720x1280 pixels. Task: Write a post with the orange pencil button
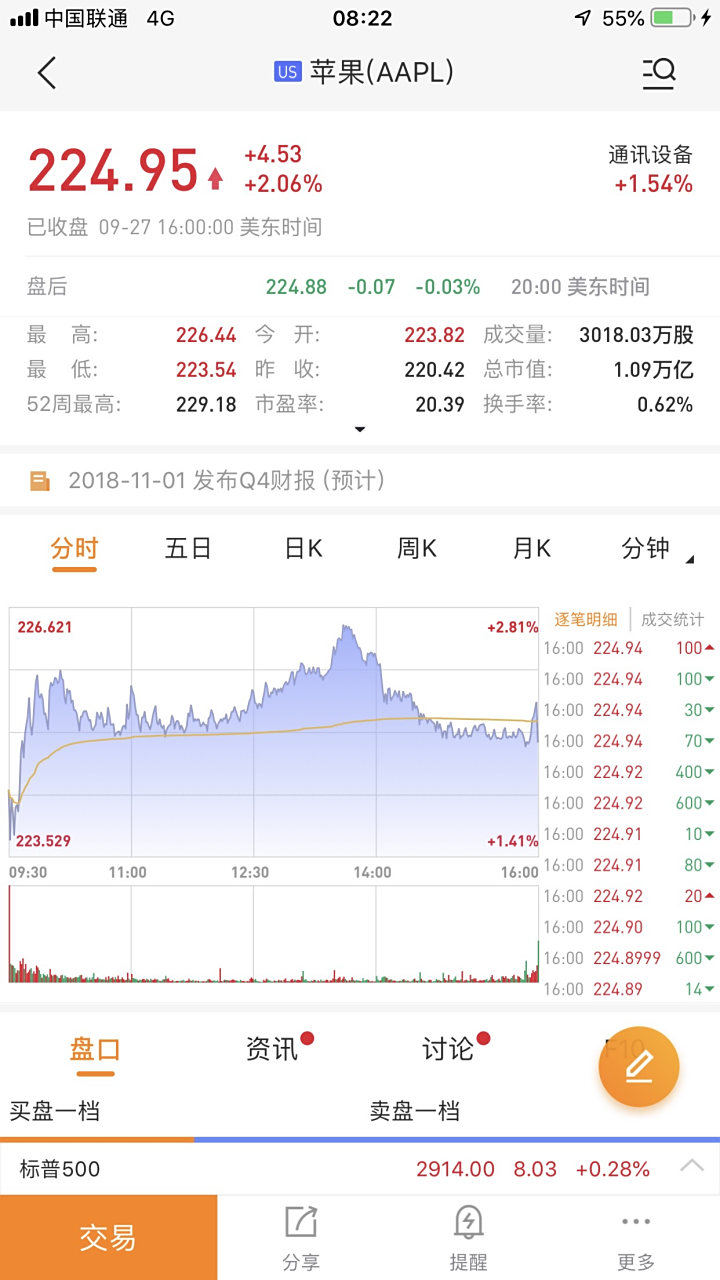click(639, 1067)
